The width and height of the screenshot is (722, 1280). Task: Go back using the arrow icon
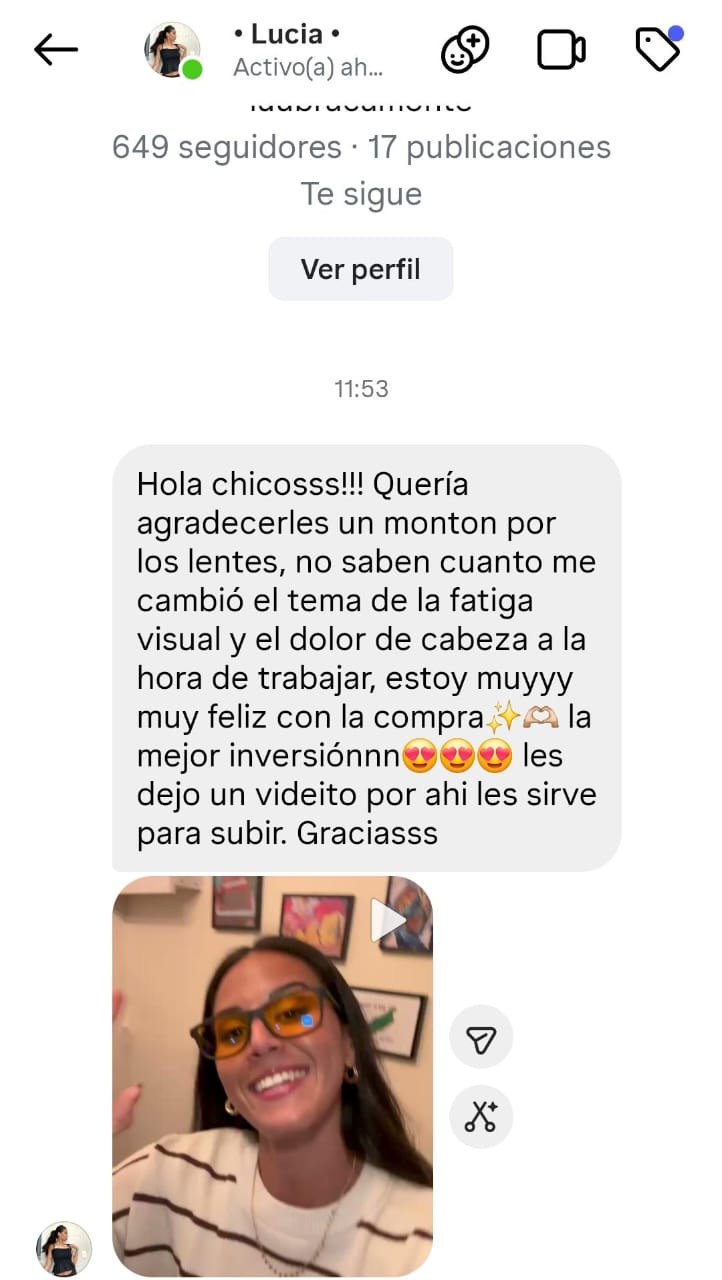coord(56,49)
